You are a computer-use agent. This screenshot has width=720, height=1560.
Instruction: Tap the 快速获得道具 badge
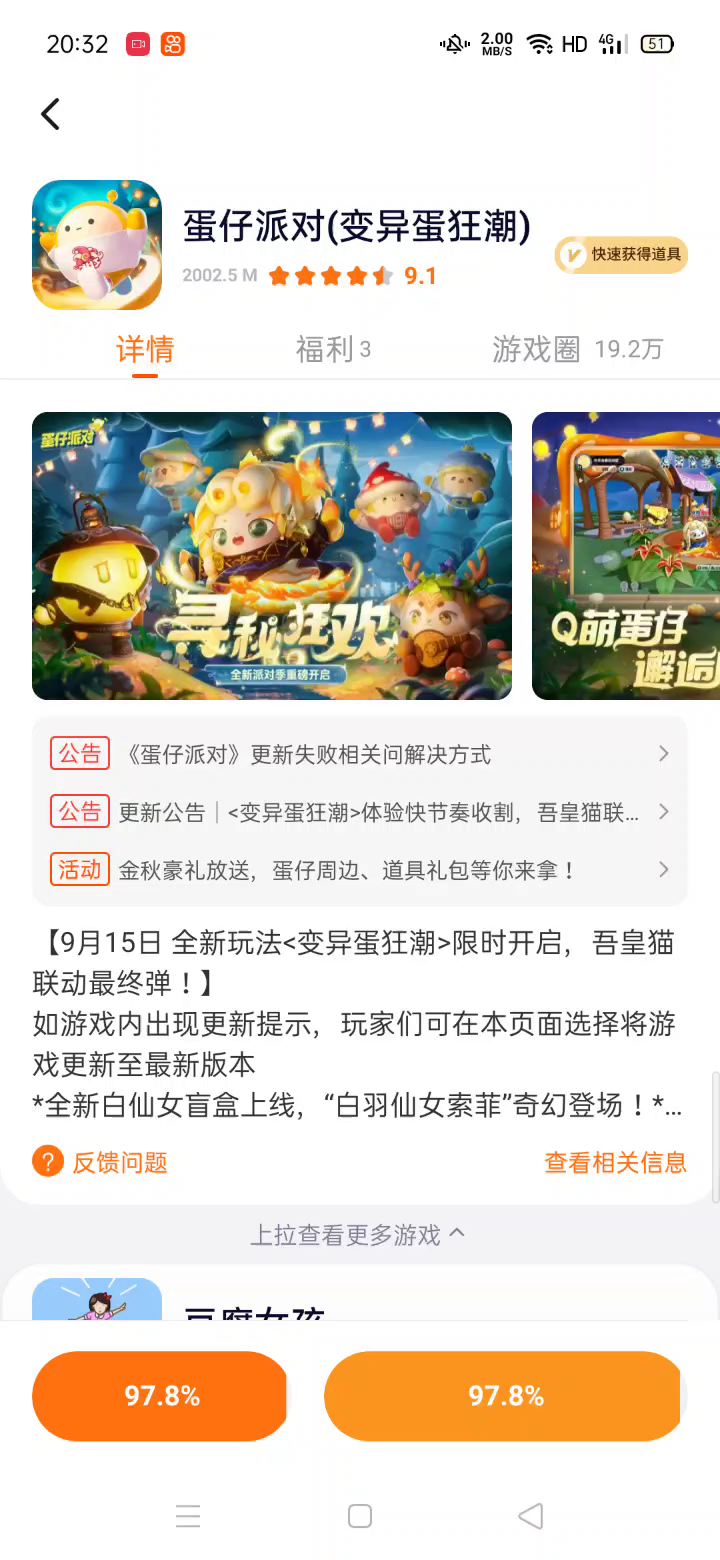(621, 255)
